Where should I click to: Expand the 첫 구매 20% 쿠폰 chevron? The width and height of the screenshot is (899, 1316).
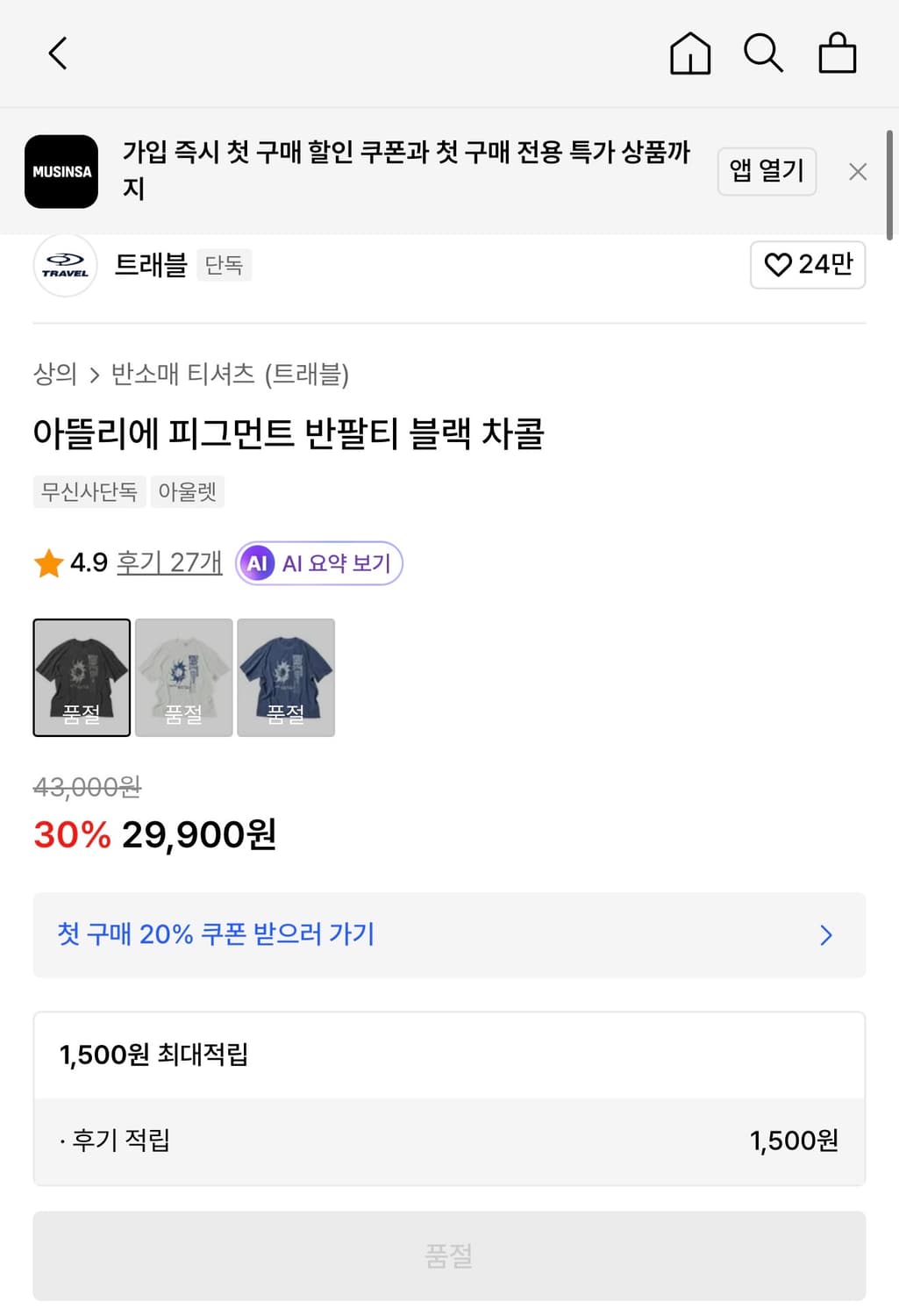(x=824, y=935)
